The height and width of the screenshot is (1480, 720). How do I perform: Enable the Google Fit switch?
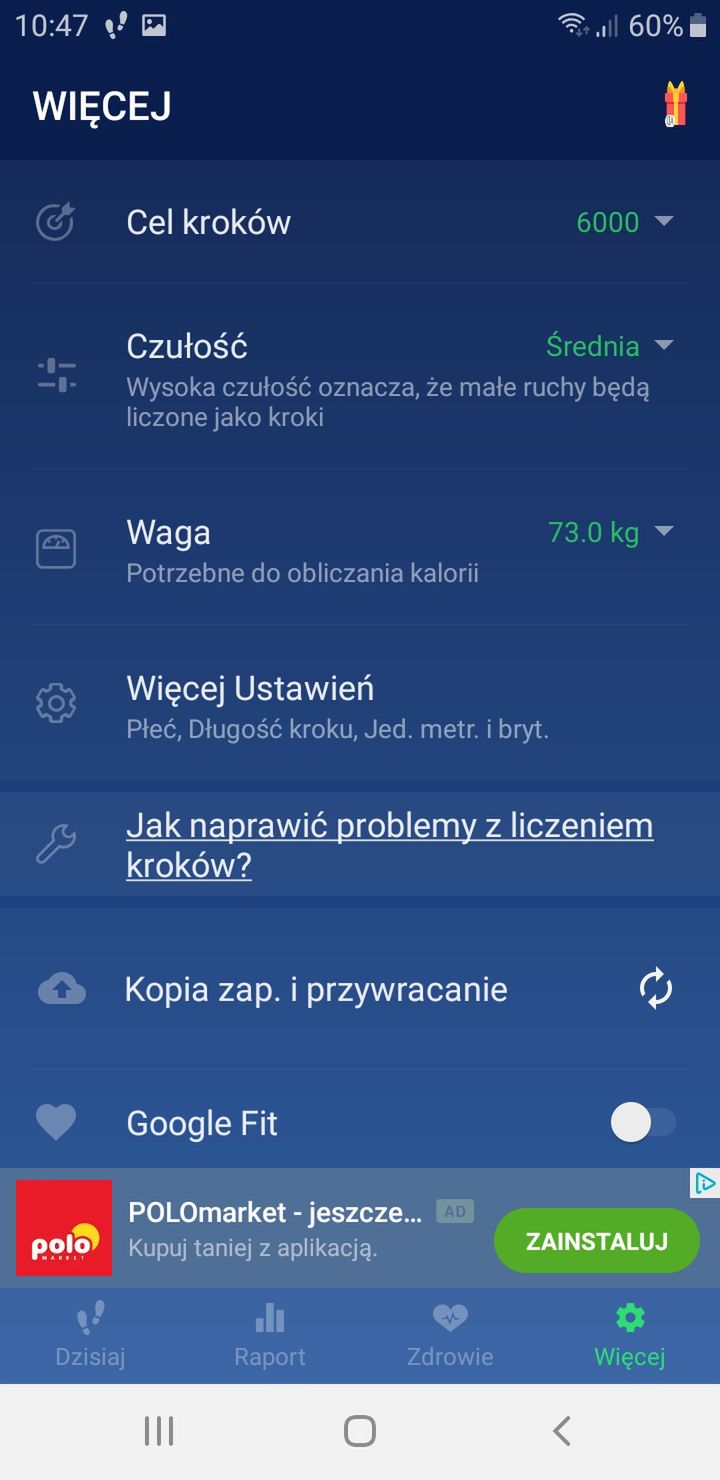pos(643,1123)
